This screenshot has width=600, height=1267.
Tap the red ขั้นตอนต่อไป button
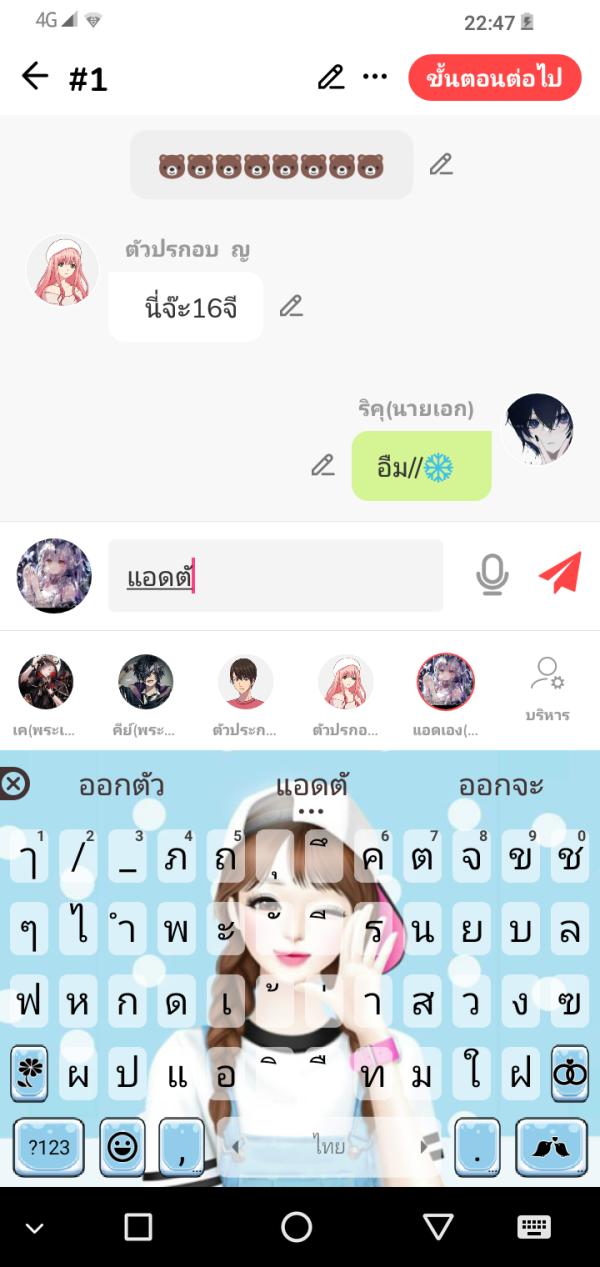coord(494,78)
